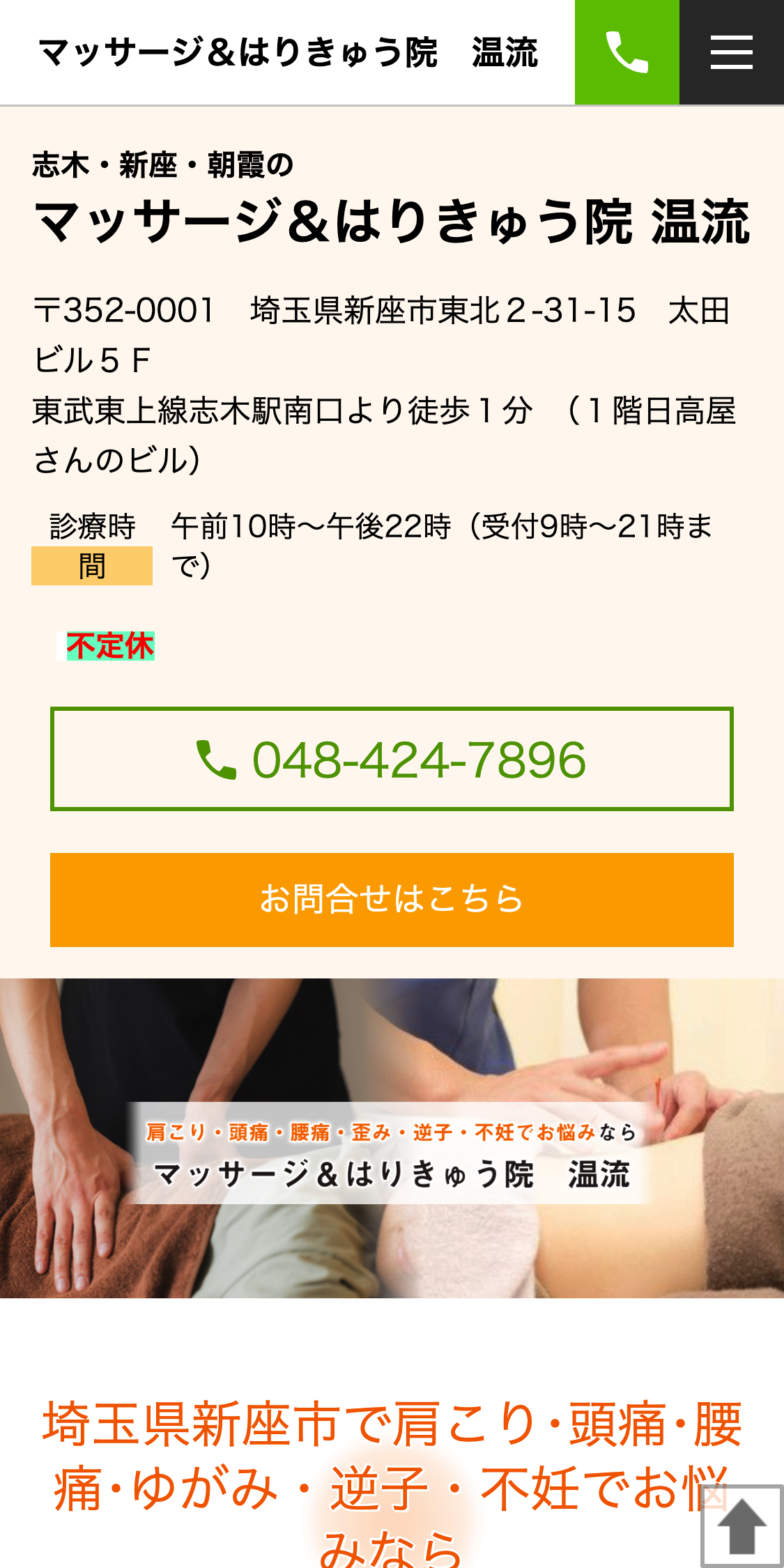Tap the green phone call icon
Image resolution: width=784 pixels, height=1568 pixels.
pyautogui.click(x=627, y=52)
